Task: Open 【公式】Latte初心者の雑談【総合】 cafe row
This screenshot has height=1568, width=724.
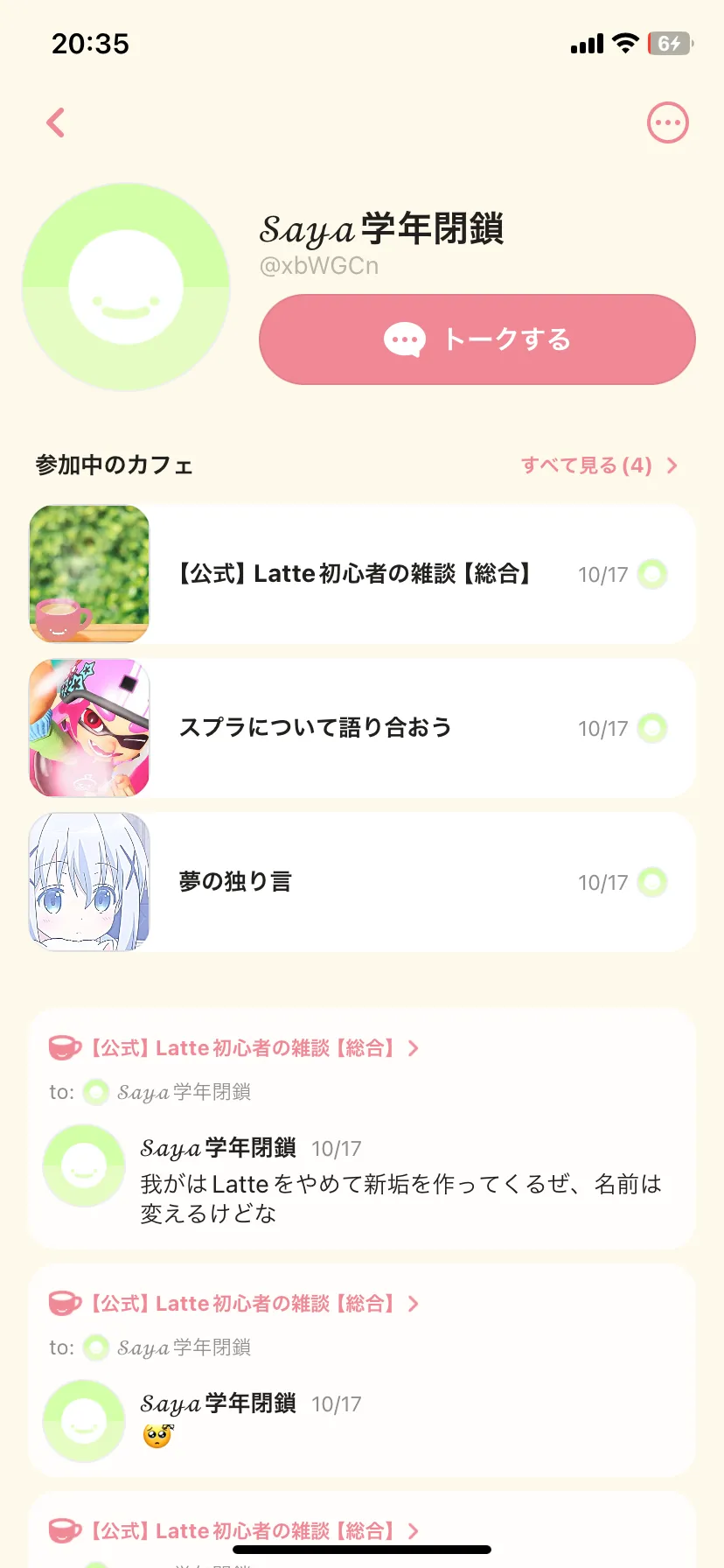Action: click(x=362, y=574)
